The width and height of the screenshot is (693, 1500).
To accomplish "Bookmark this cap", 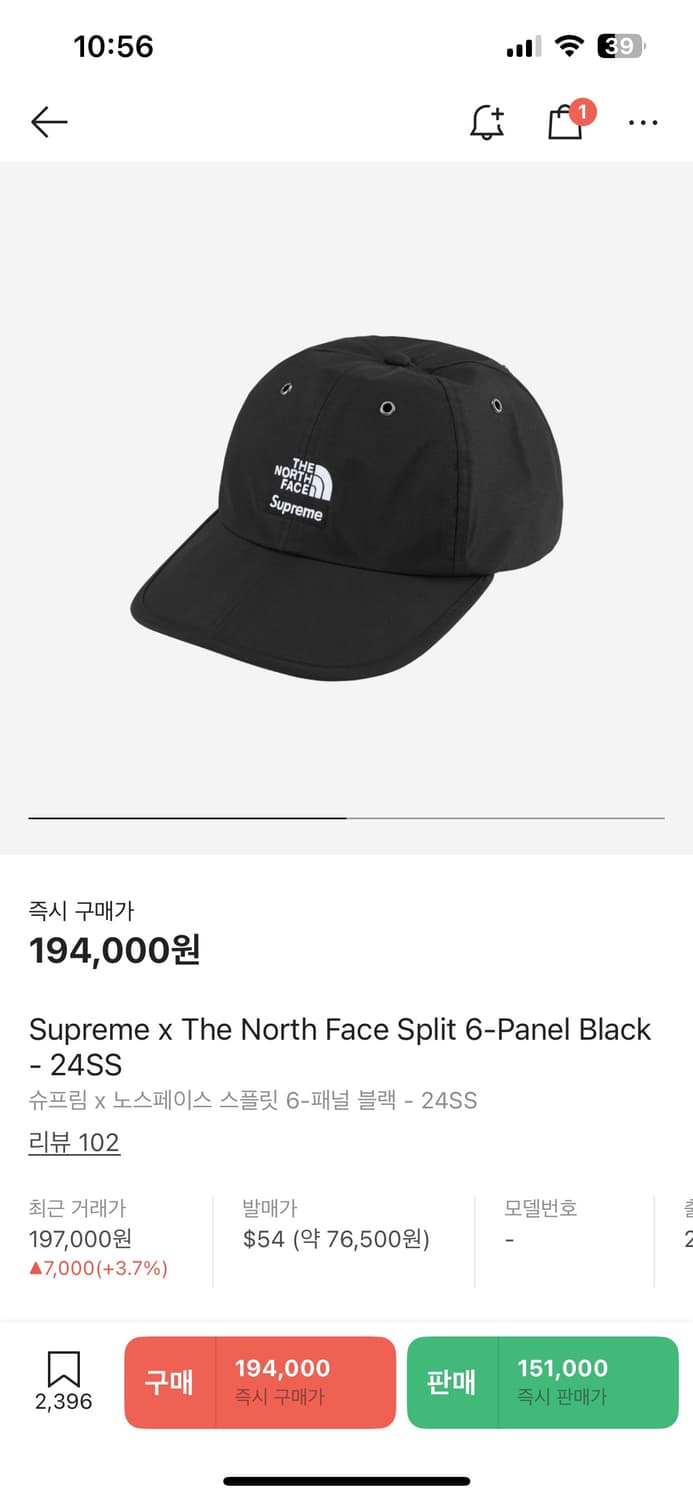I will (63, 1381).
